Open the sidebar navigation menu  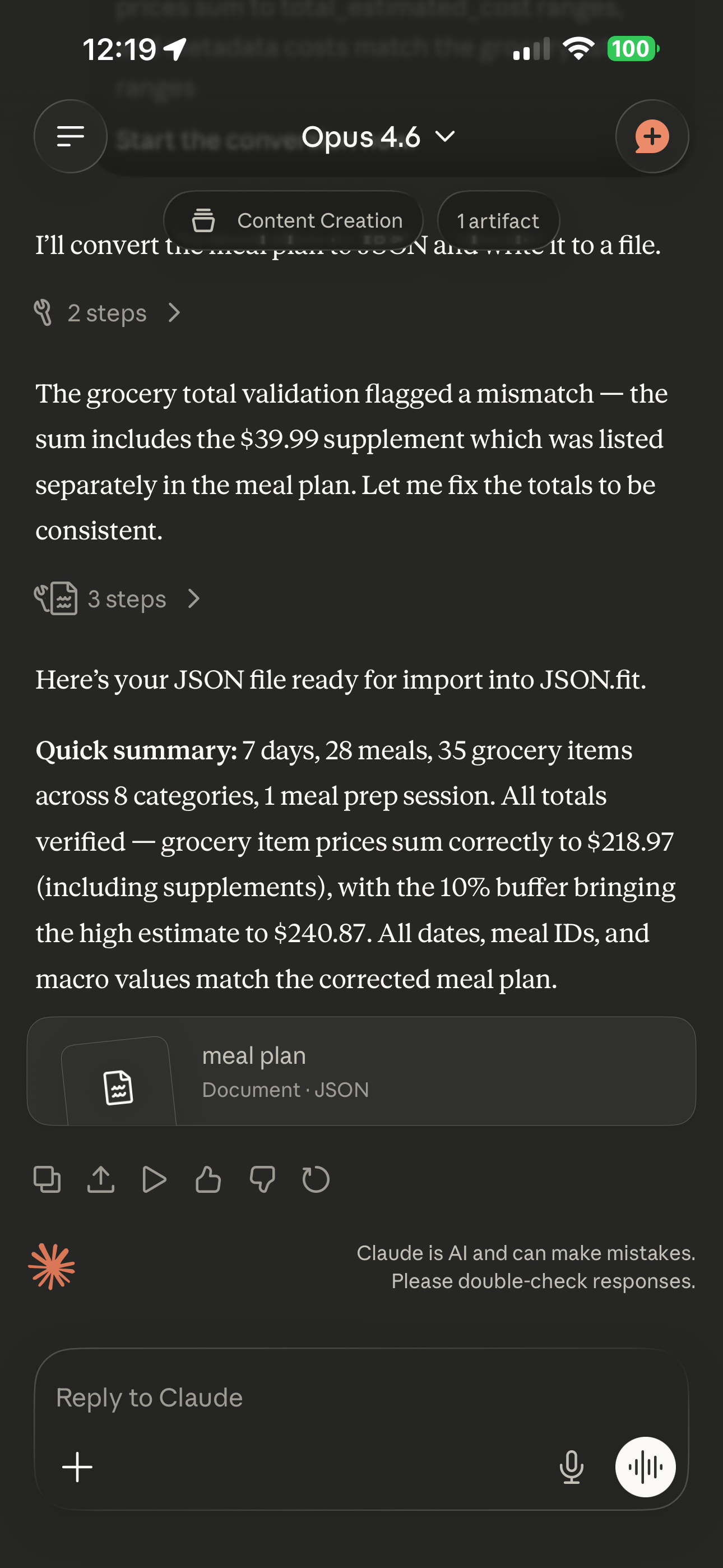click(70, 136)
